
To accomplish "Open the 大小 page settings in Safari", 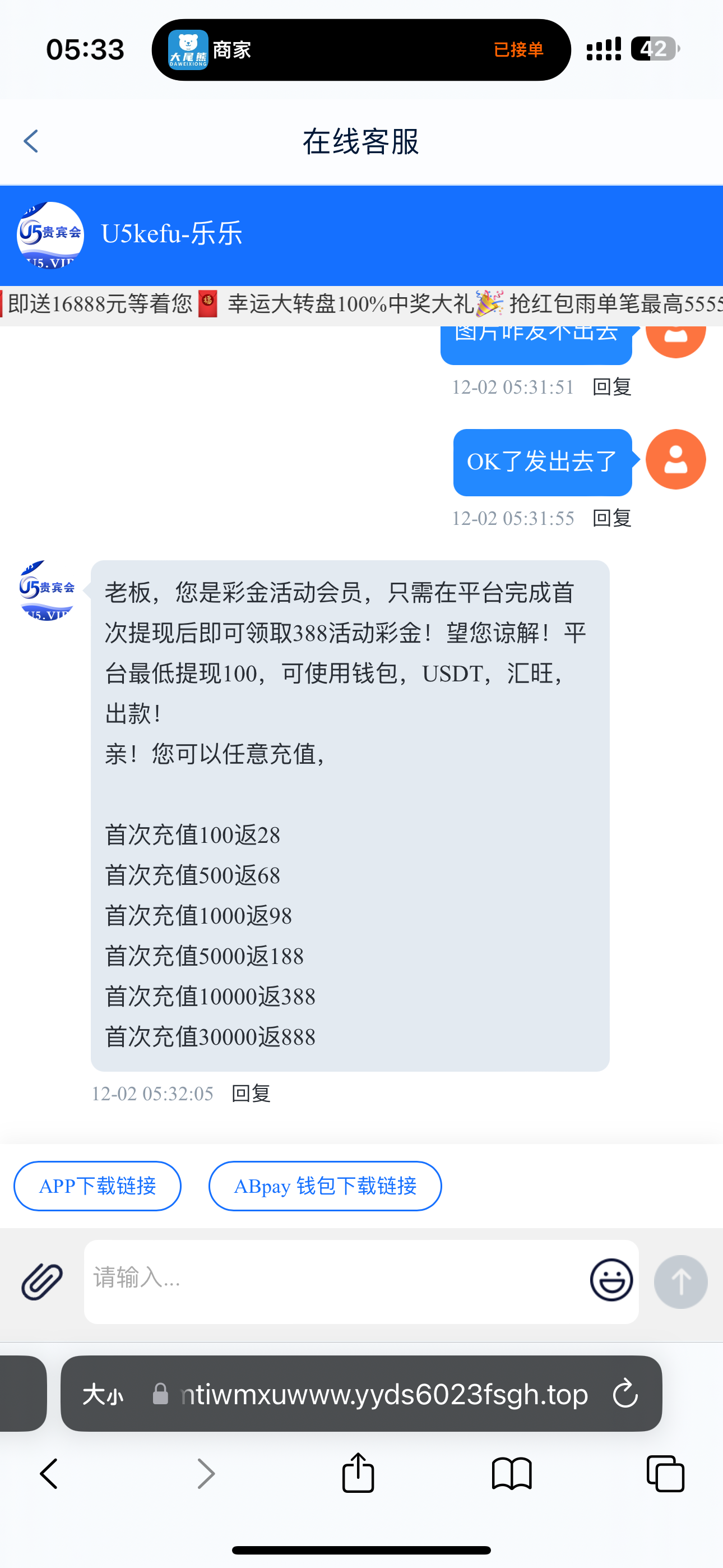I will tap(102, 1394).
